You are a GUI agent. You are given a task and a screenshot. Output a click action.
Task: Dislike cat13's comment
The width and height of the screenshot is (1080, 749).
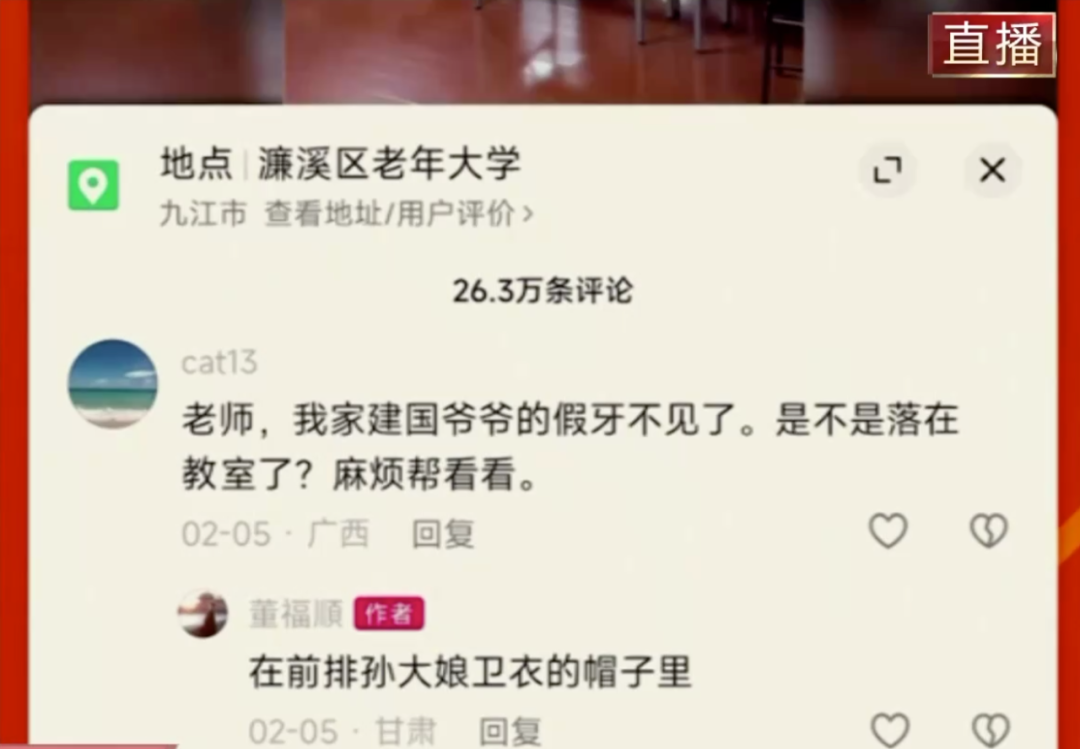click(988, 530)
